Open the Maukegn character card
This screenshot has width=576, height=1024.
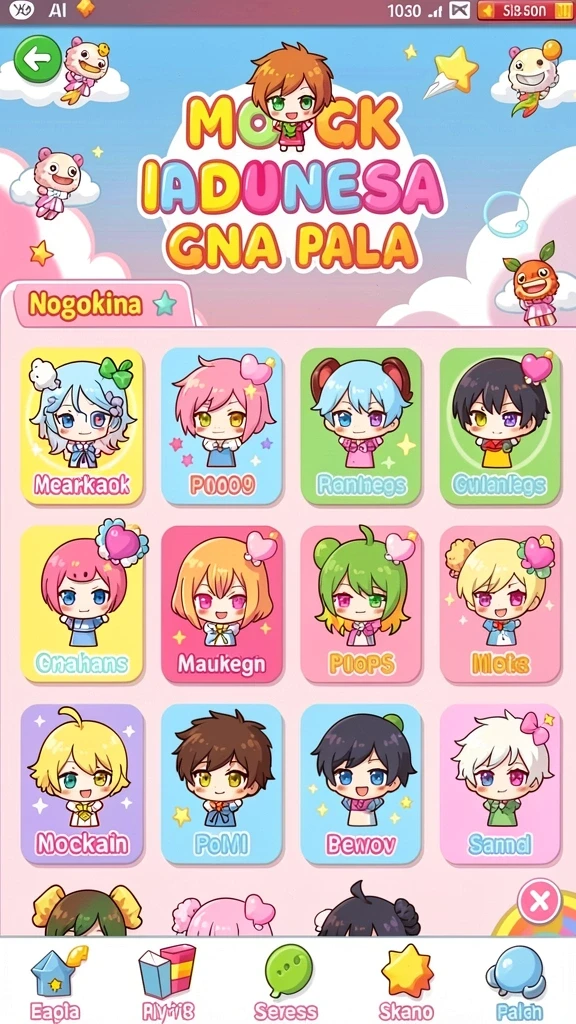pos(222,604)
